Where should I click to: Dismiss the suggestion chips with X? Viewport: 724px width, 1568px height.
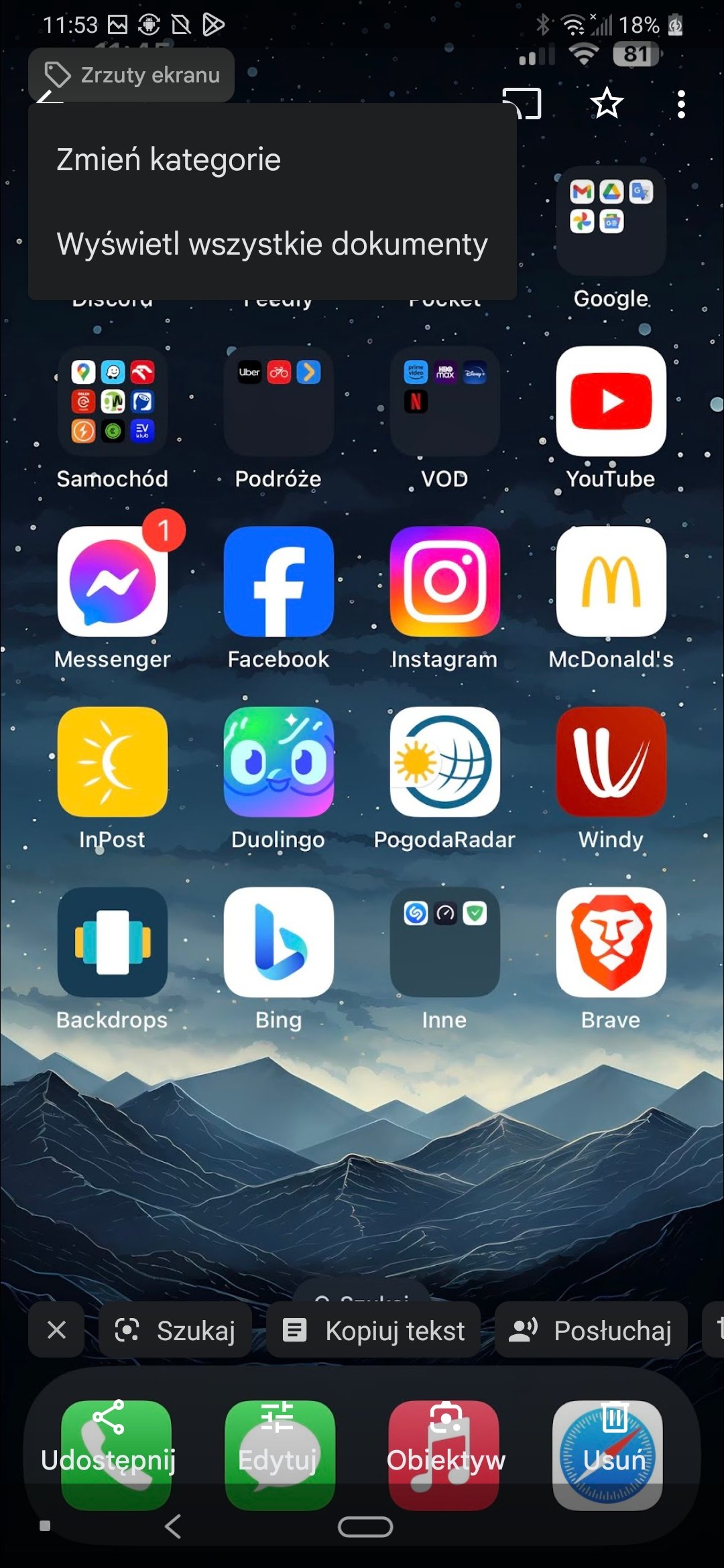pyautogui.click(x=56, y=1330)
